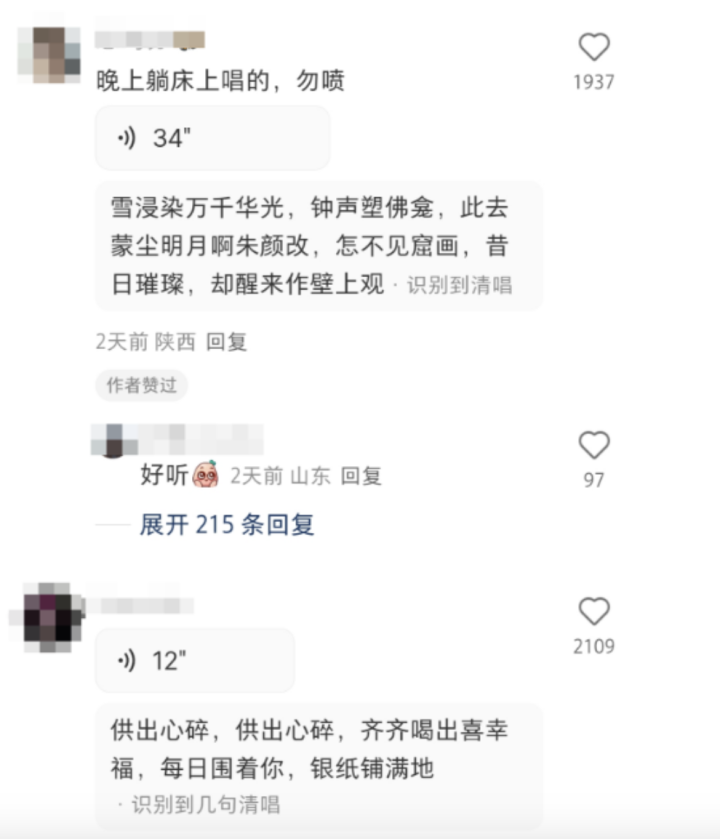This screenshot has width=720, height=839.
Task: Expand the 215 replies
Action: (226, 524)
